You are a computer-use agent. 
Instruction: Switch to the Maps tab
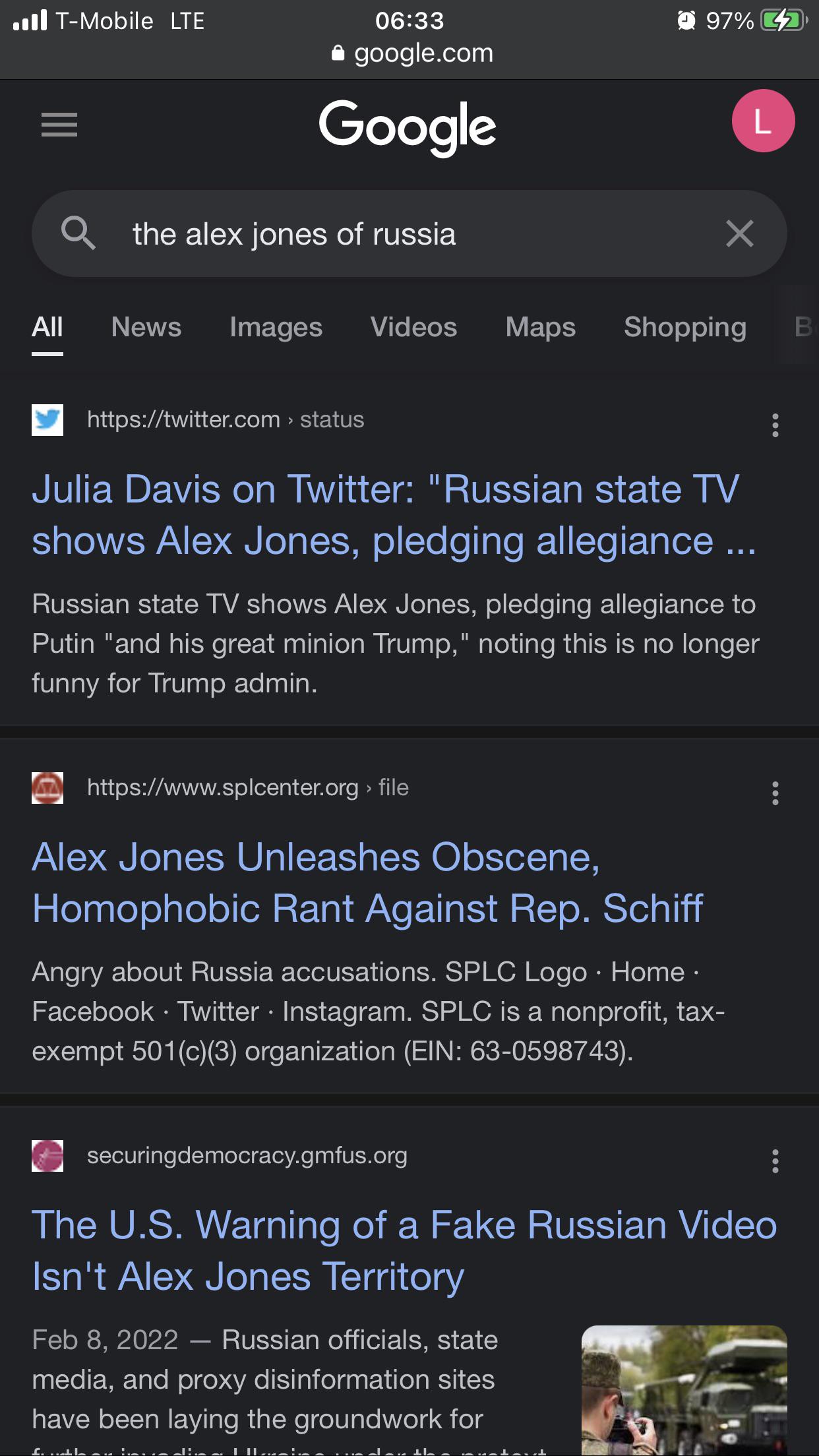pyautogui.click(x=540, y=327)
